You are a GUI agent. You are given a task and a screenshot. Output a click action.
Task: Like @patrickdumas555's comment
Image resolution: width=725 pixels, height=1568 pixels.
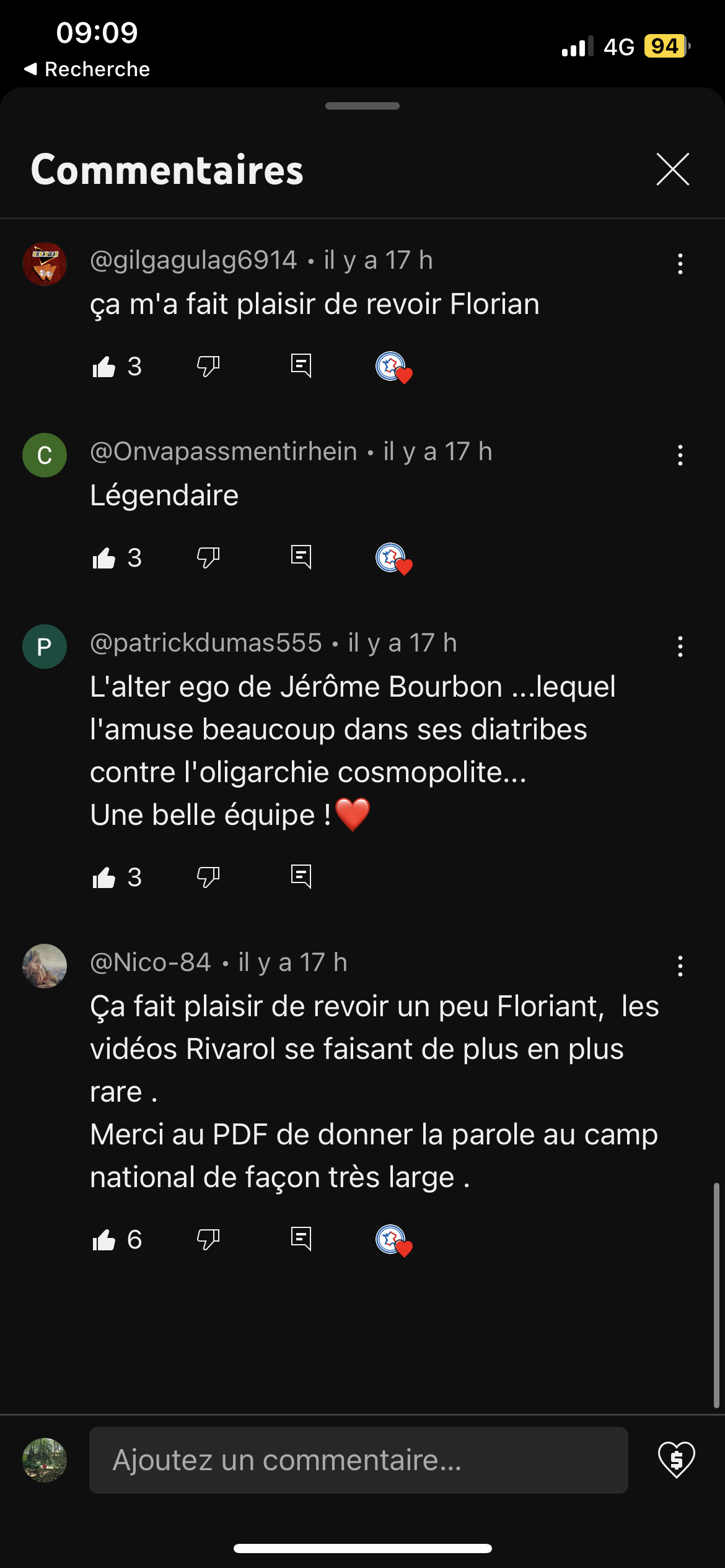coord(104,878)
